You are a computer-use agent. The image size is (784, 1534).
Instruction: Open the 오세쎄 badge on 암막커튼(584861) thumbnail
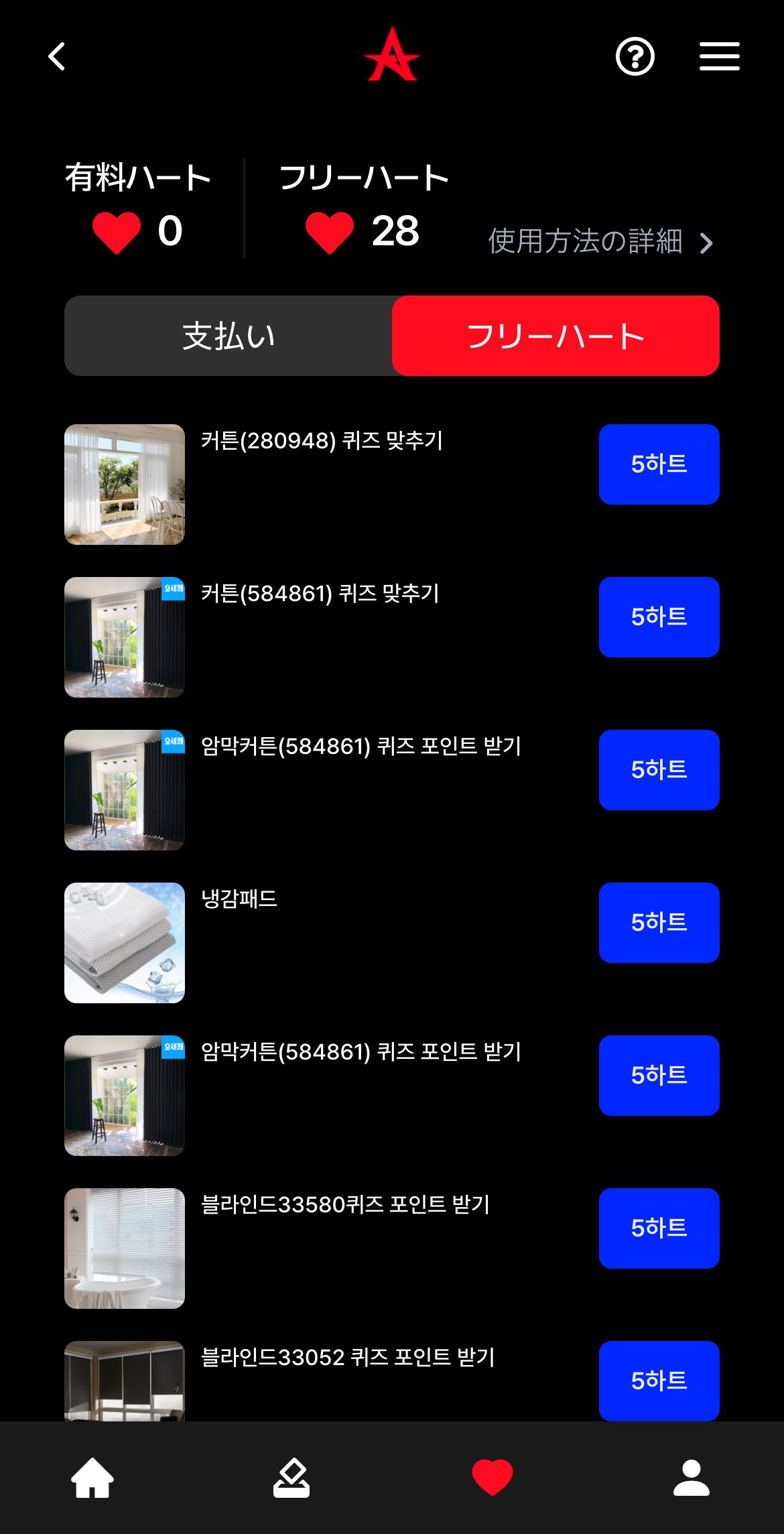click(174, 741)
